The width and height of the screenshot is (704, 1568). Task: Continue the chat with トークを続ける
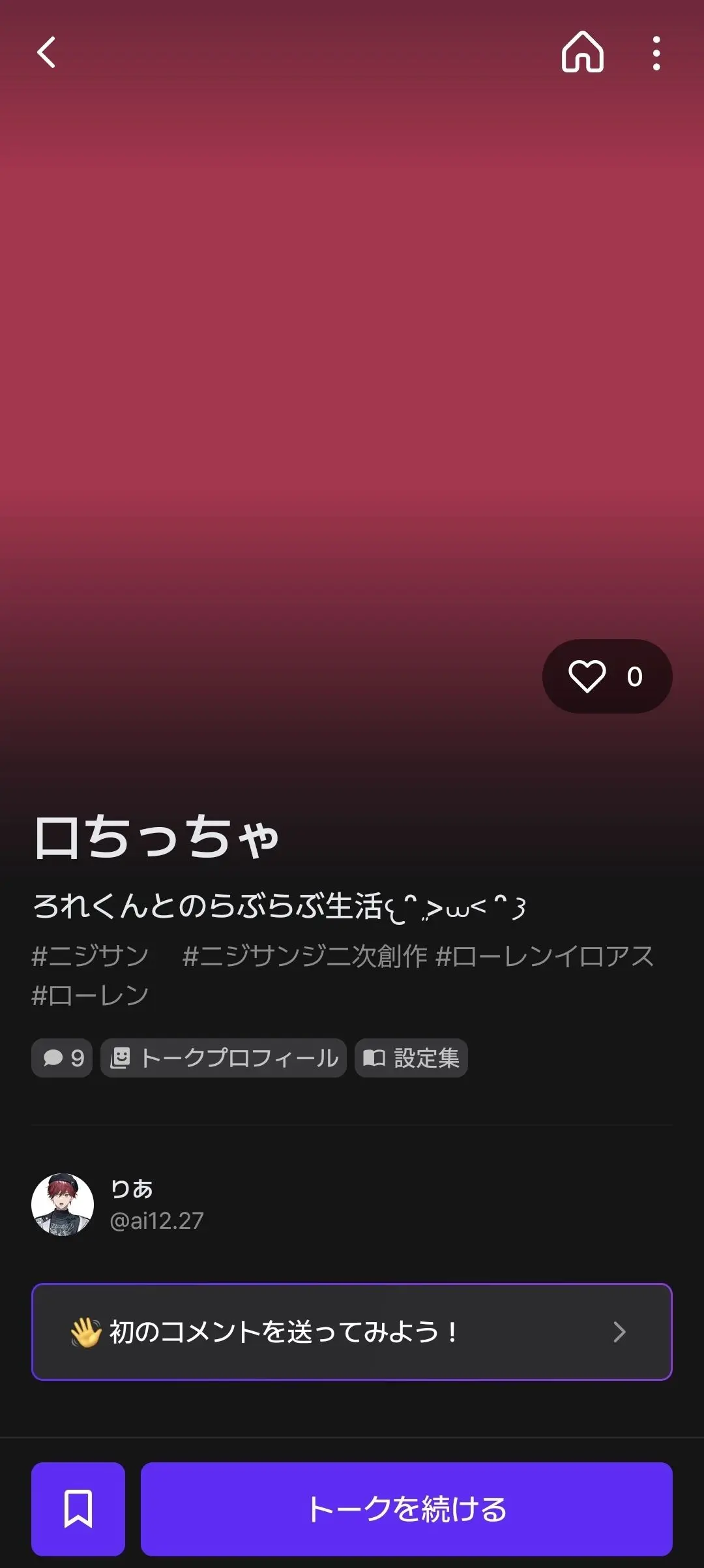point(407,1509)
